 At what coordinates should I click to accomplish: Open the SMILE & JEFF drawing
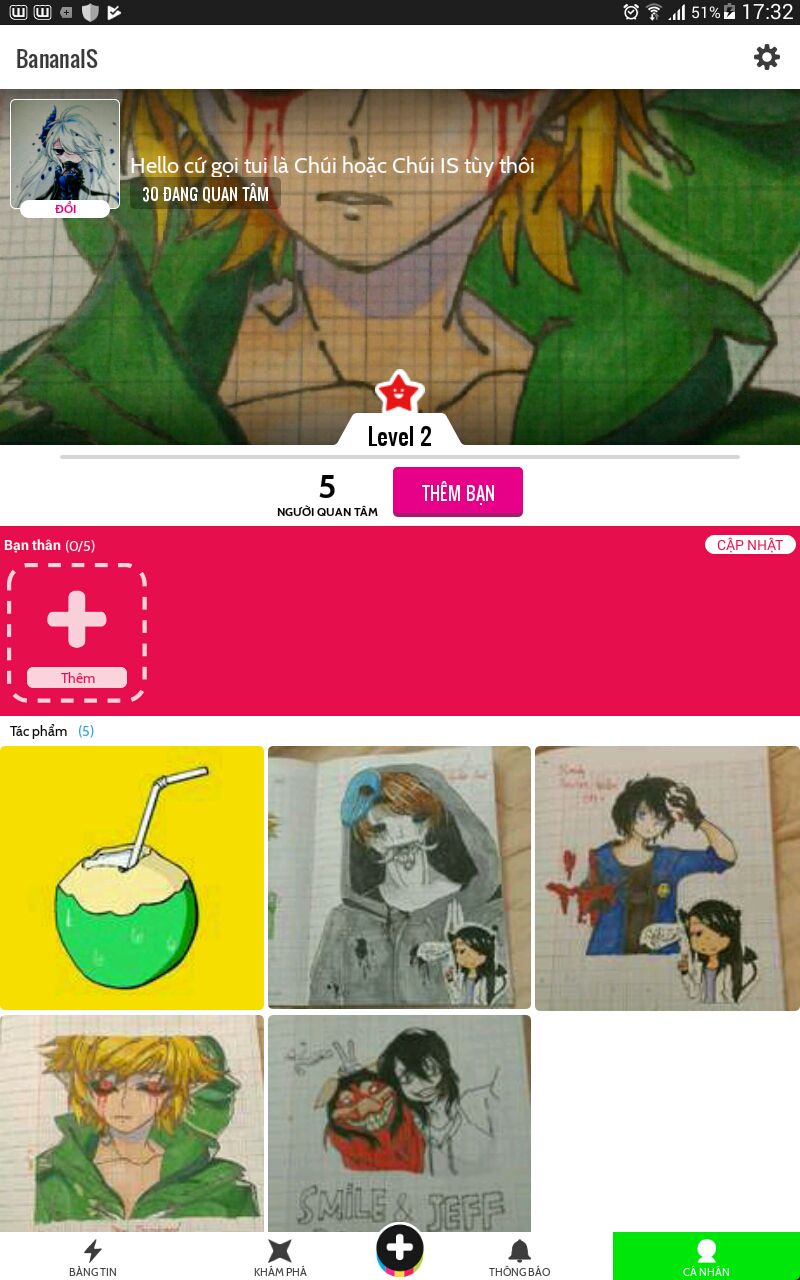(399, 1122)
